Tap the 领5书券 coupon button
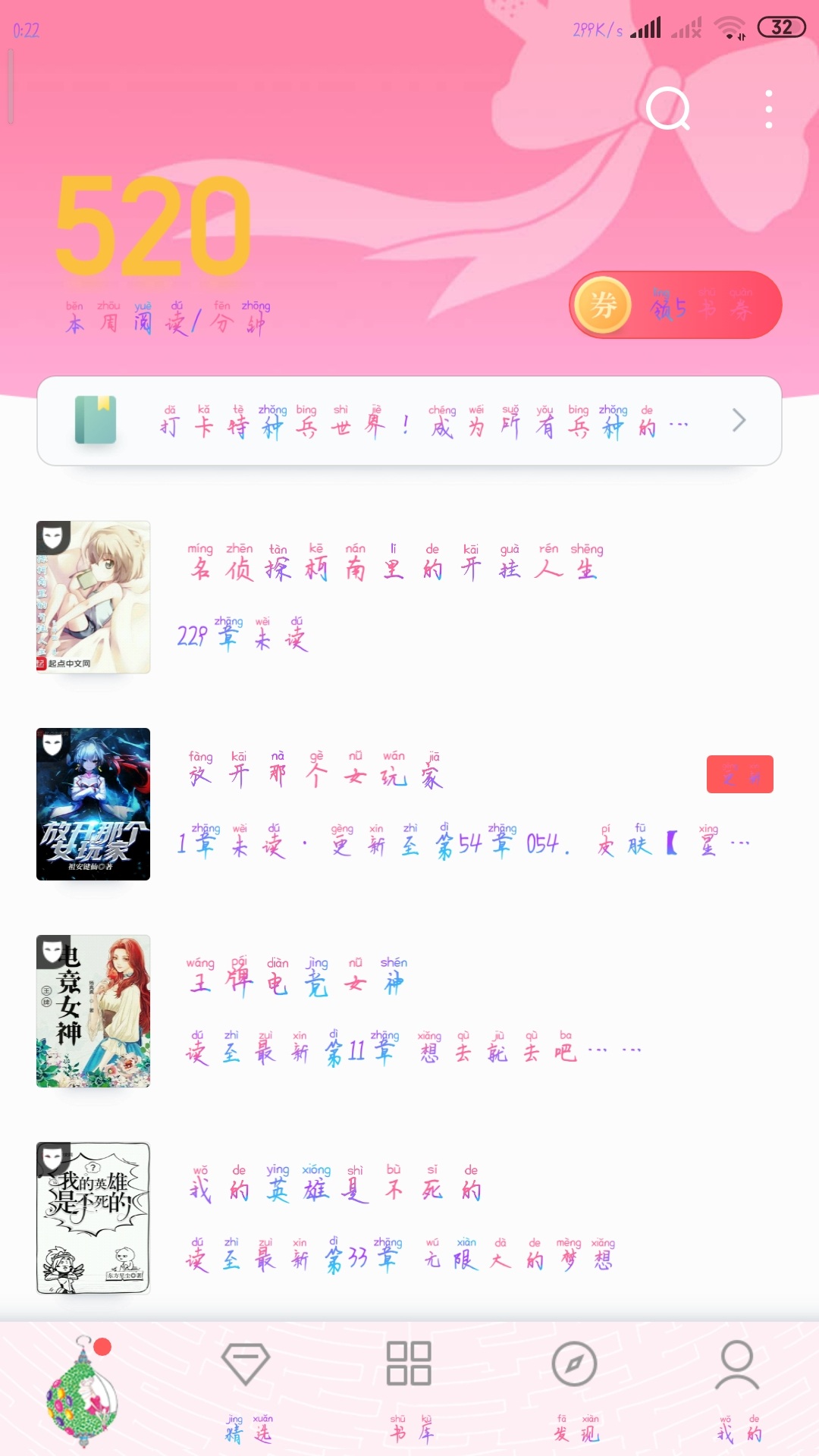819x1456 pixels. tap(676, 306)
